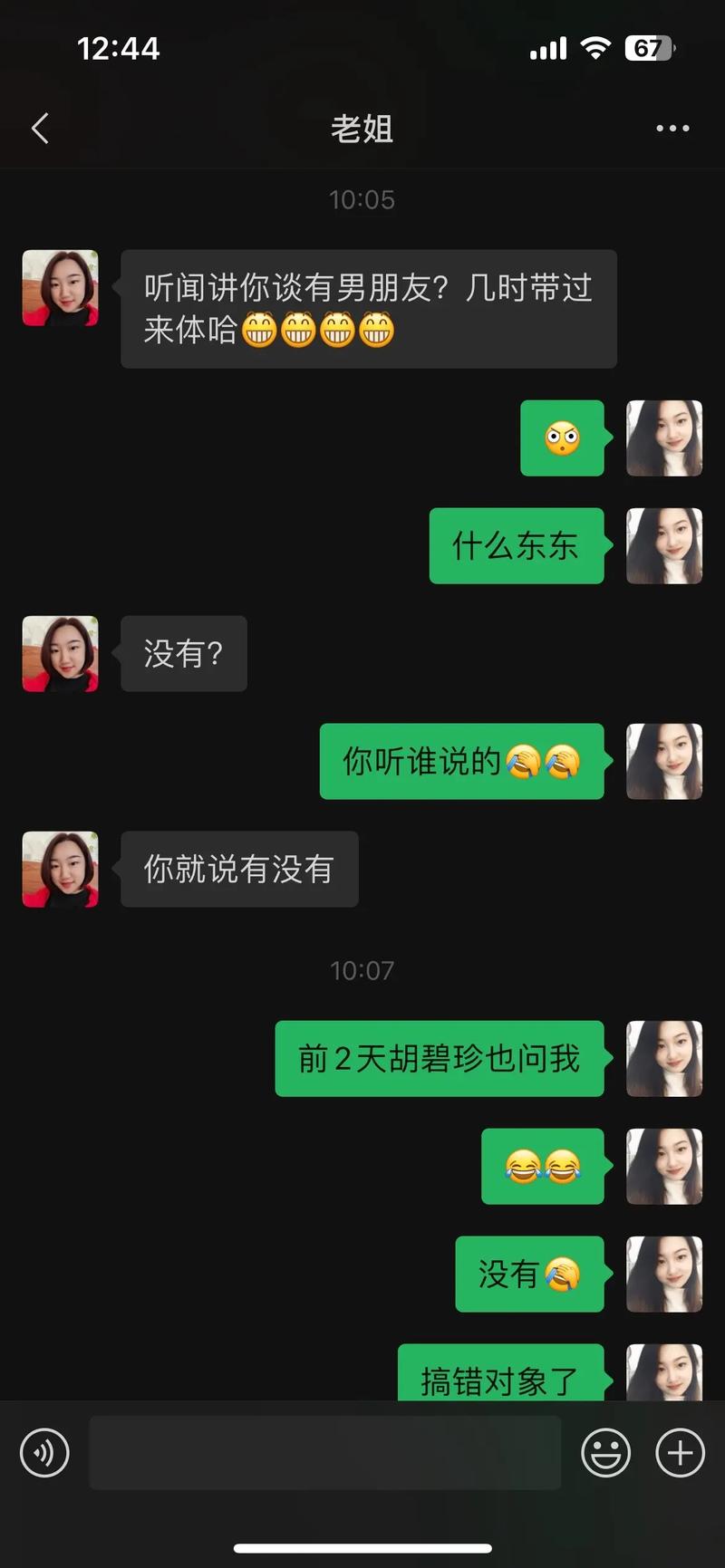The height and width of the screenshot is (1568, 725).
Task: Focus the message text field
Action: [x=324, y=1453]
